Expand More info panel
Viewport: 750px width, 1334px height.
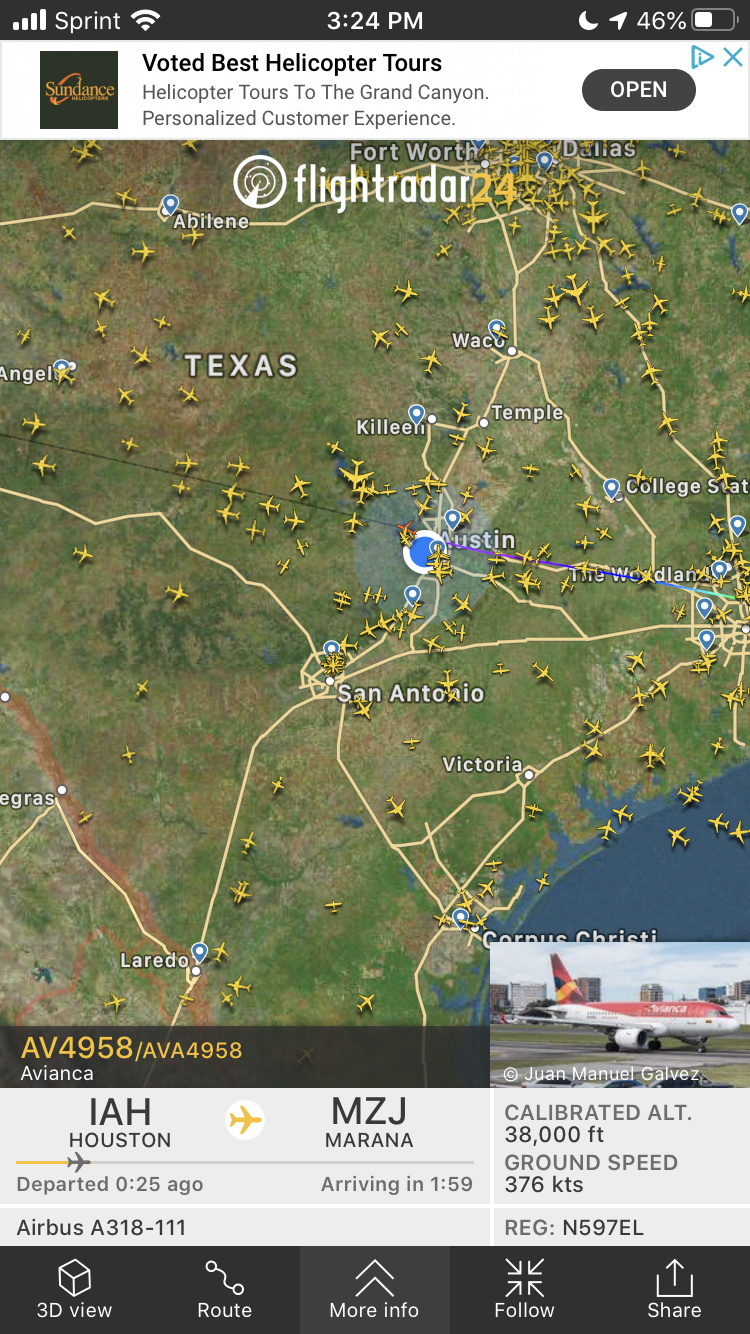(374, 1289)
